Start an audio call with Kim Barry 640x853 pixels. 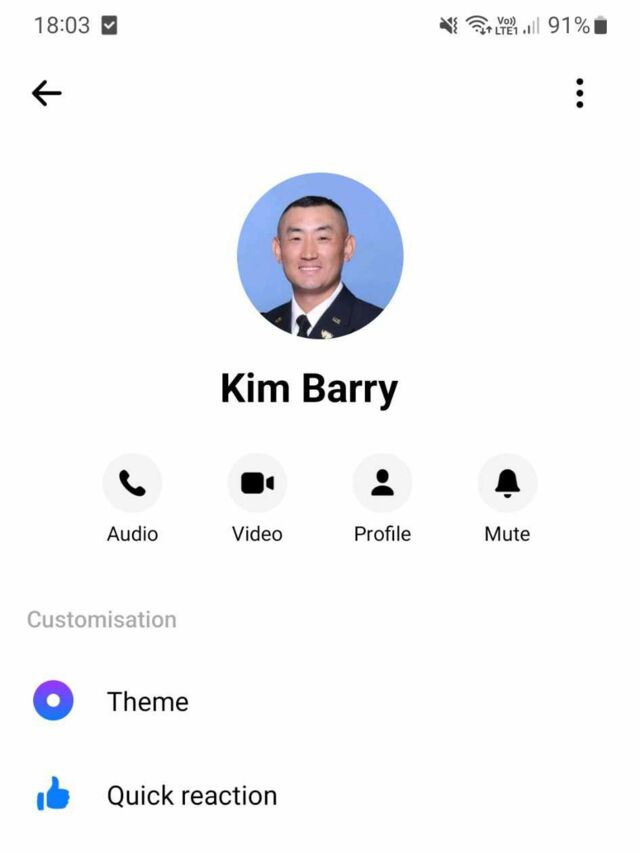(132, 484)
